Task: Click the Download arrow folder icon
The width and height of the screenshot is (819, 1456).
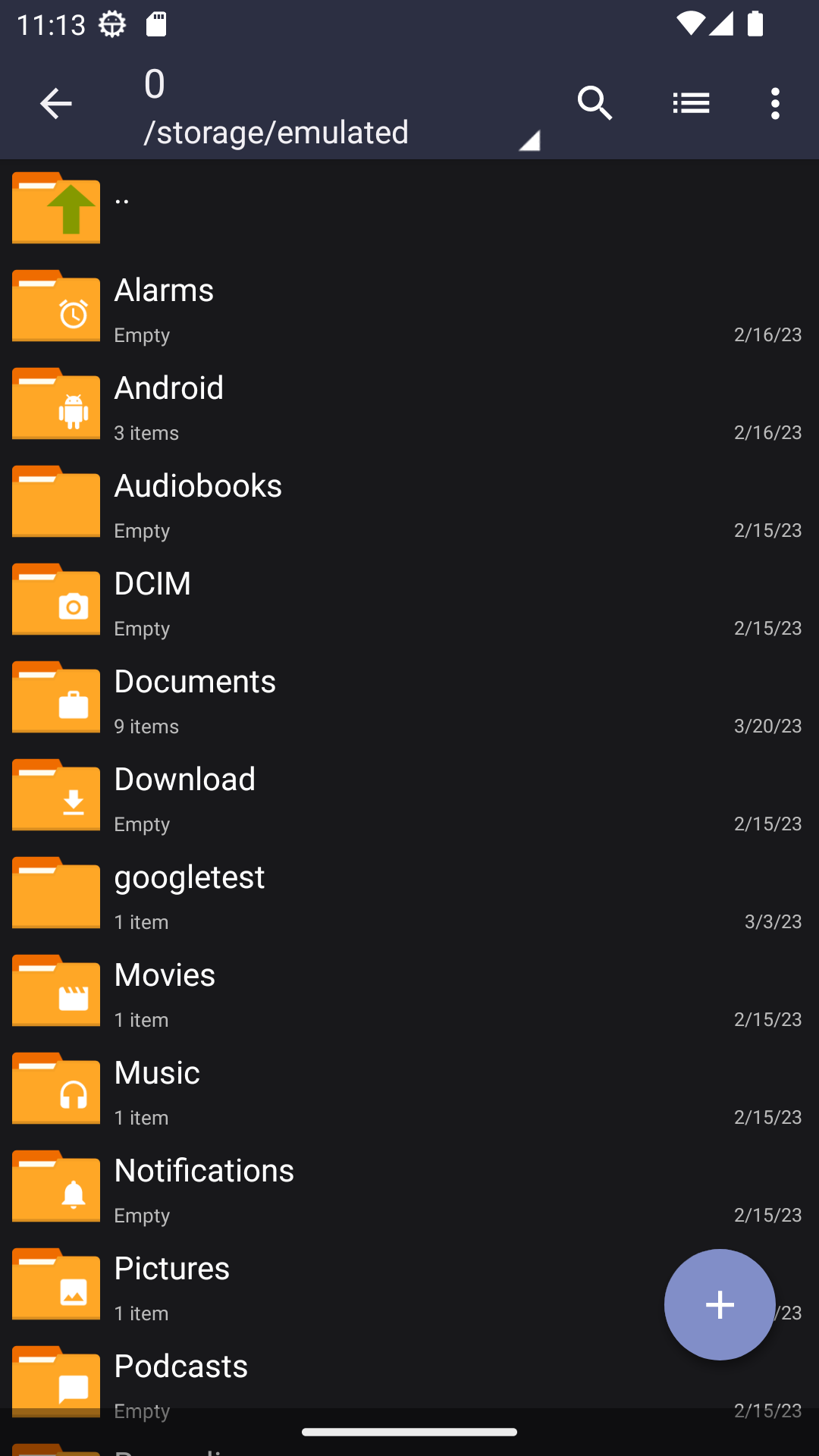Action: pos(55,794)
